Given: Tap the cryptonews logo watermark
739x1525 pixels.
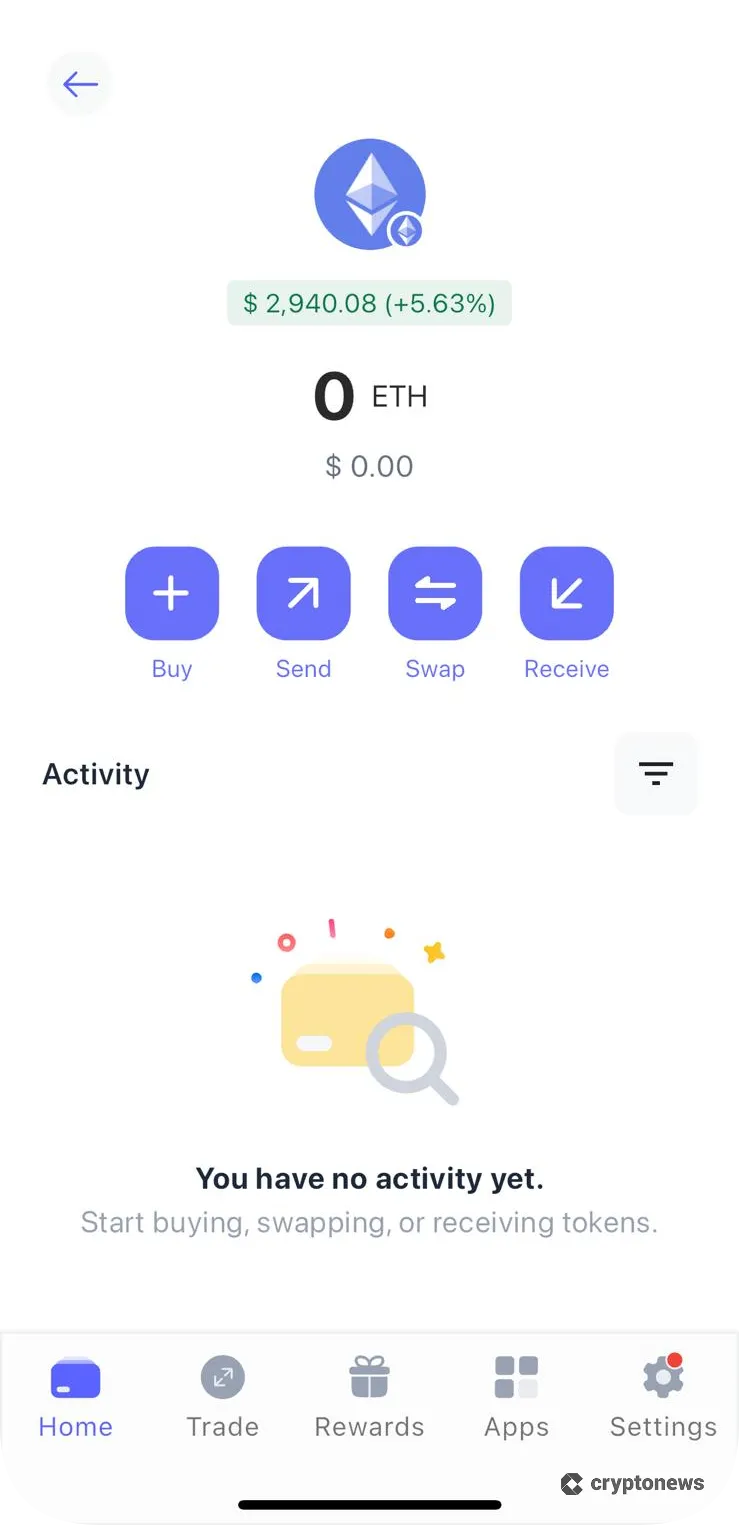Looking at the screenshot, I should (x=633, y=1483).
